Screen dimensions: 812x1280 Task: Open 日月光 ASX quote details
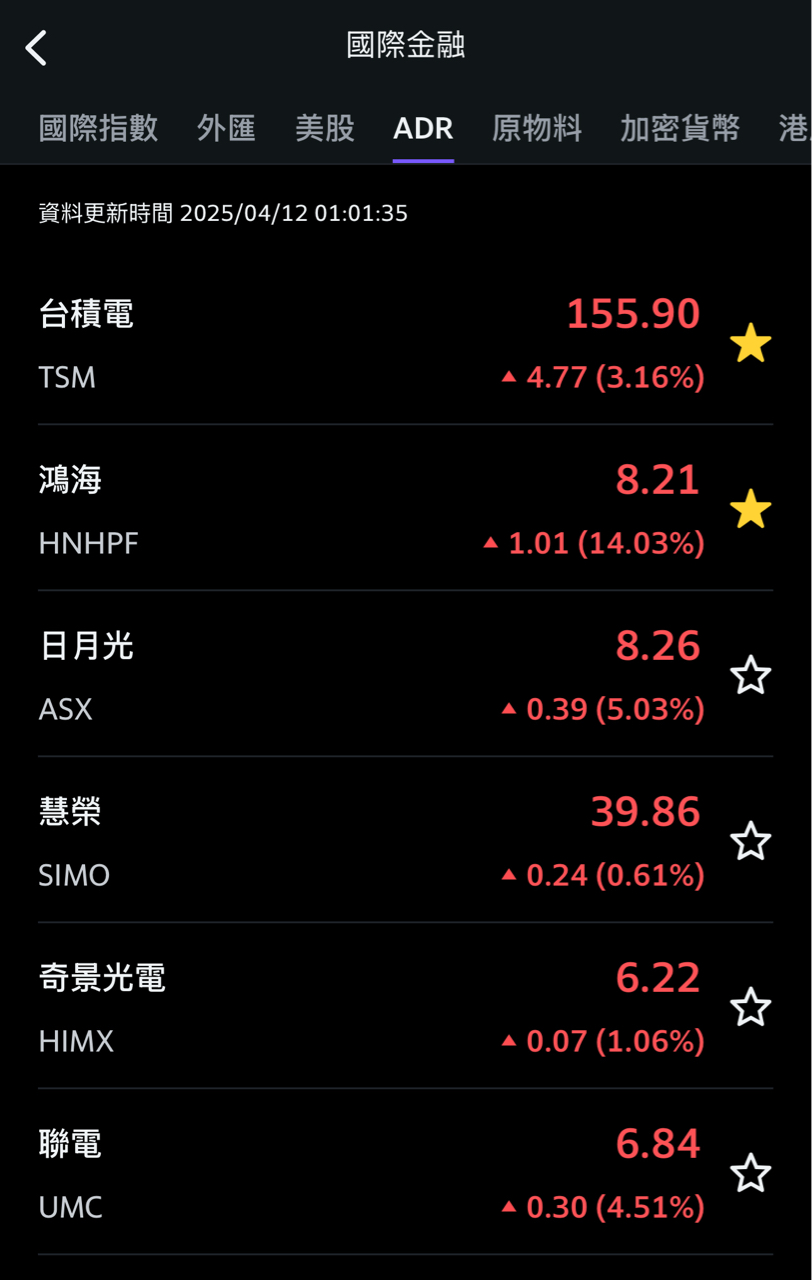click(370, 675)
